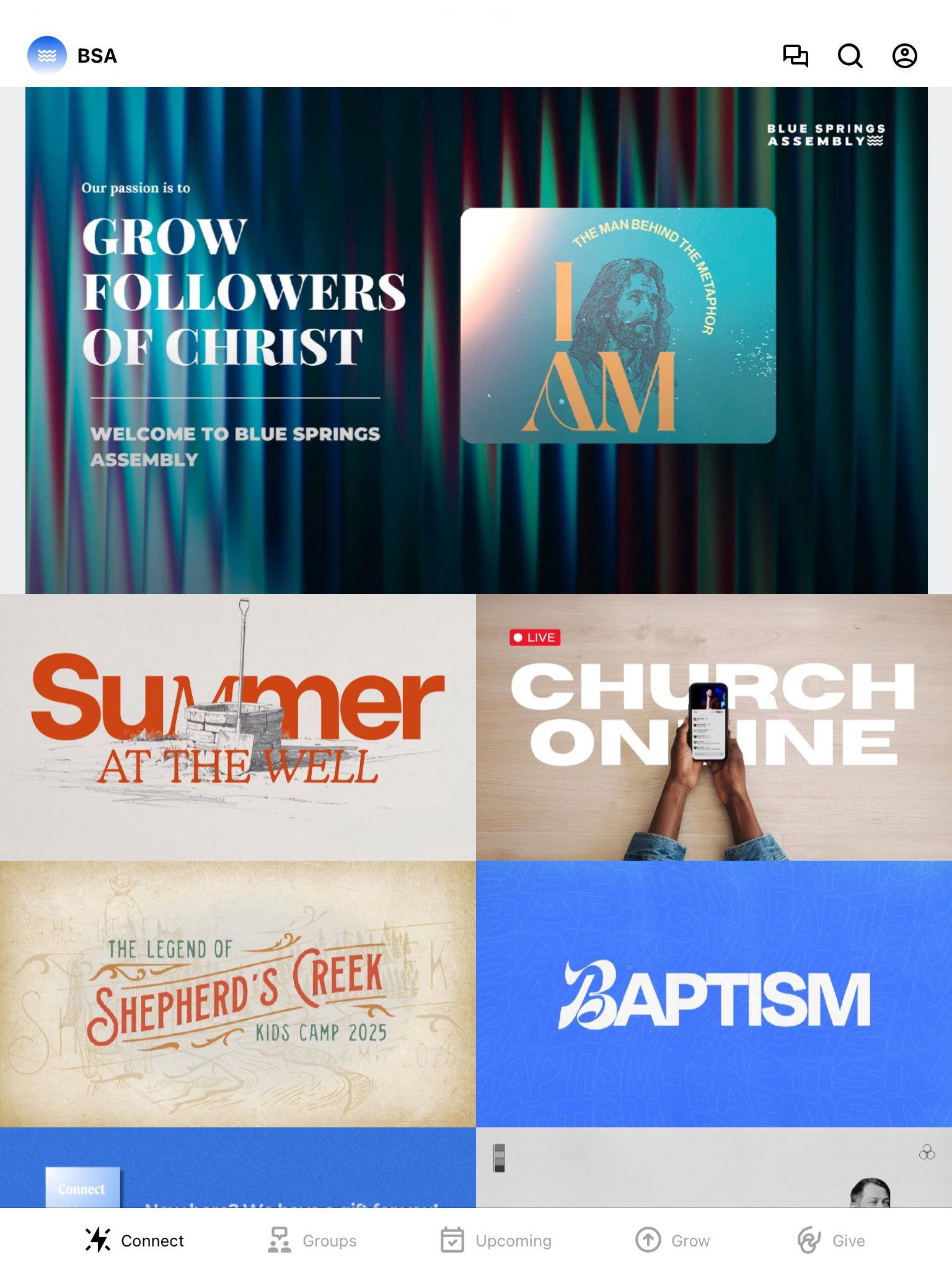Go to the Grow tab
Viewport: 952px width, 1270px height.
pyautogui.click(x=673, y=1240)
